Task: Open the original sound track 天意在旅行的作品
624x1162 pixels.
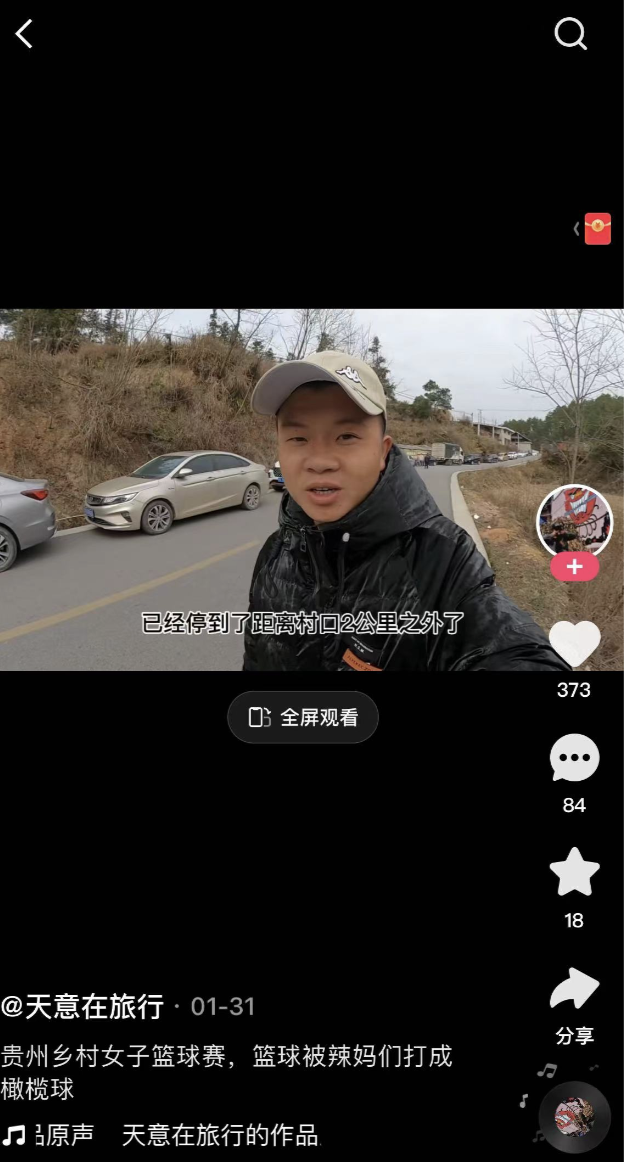Action: [x=219, y=1135]
